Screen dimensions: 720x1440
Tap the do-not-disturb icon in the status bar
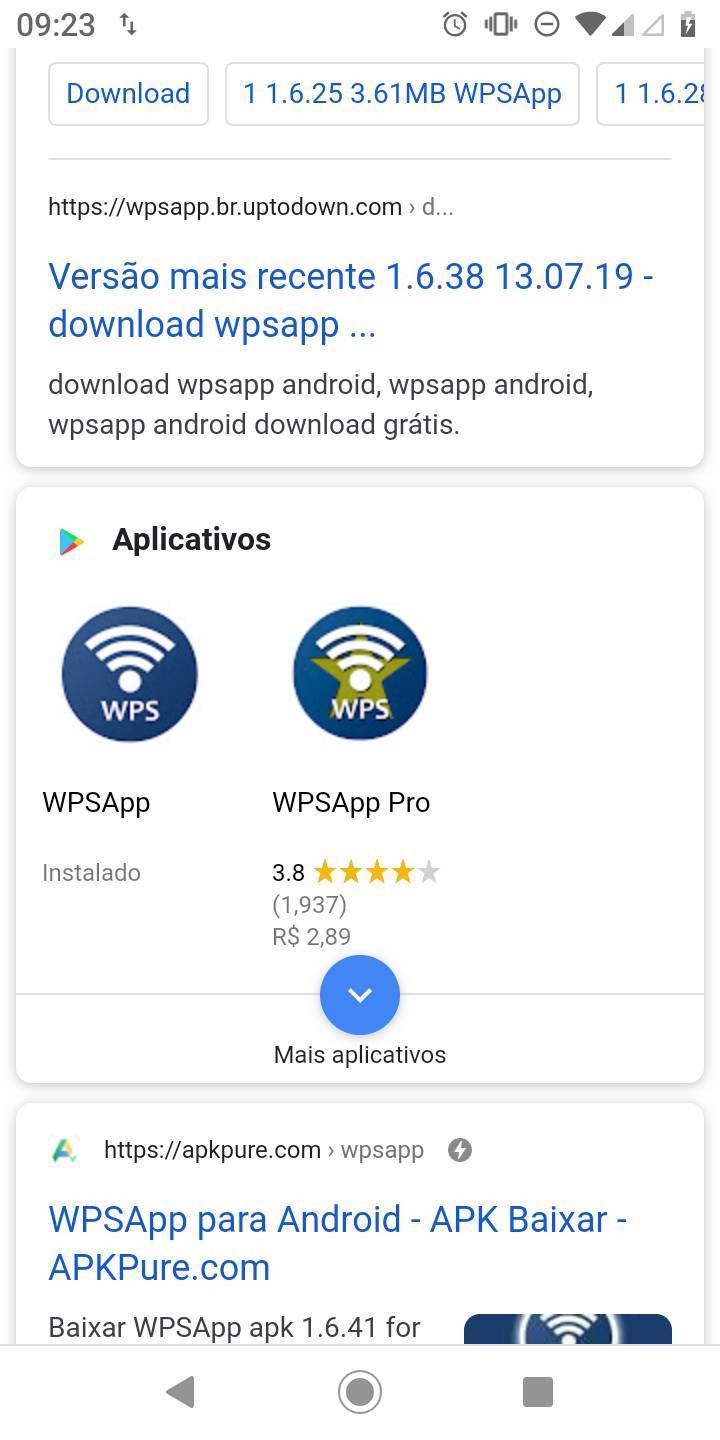[546, 24]
